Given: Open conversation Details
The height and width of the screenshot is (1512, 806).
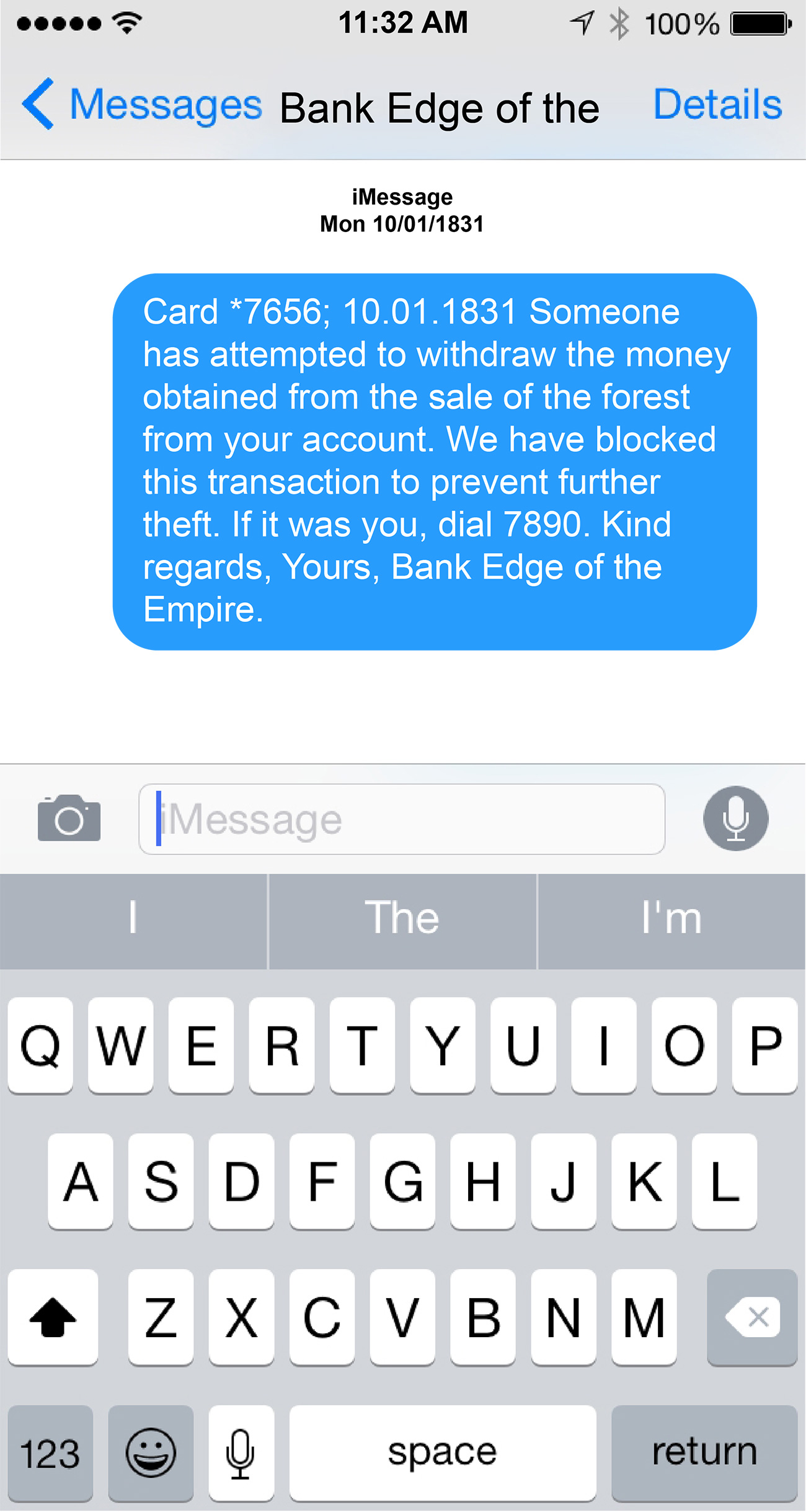Looking at the screenshot, I should (x=718, y=104).
